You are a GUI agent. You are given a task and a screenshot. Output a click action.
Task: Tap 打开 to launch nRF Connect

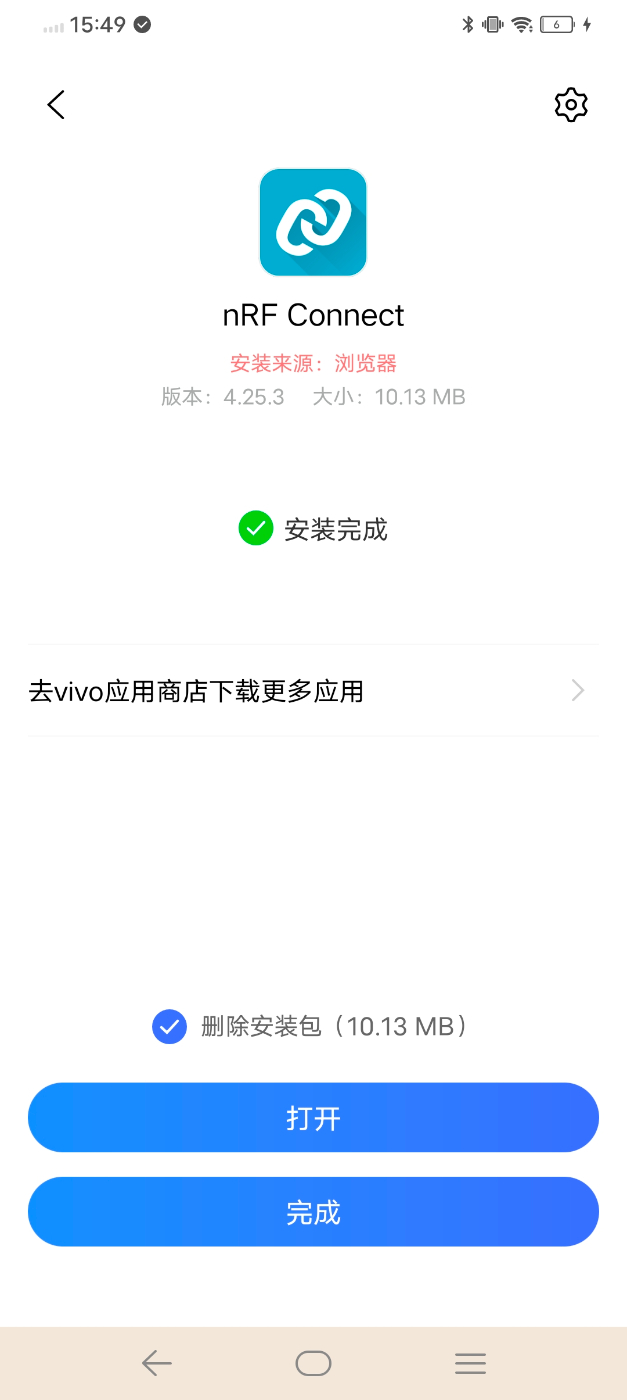[x=313, y=1117]
